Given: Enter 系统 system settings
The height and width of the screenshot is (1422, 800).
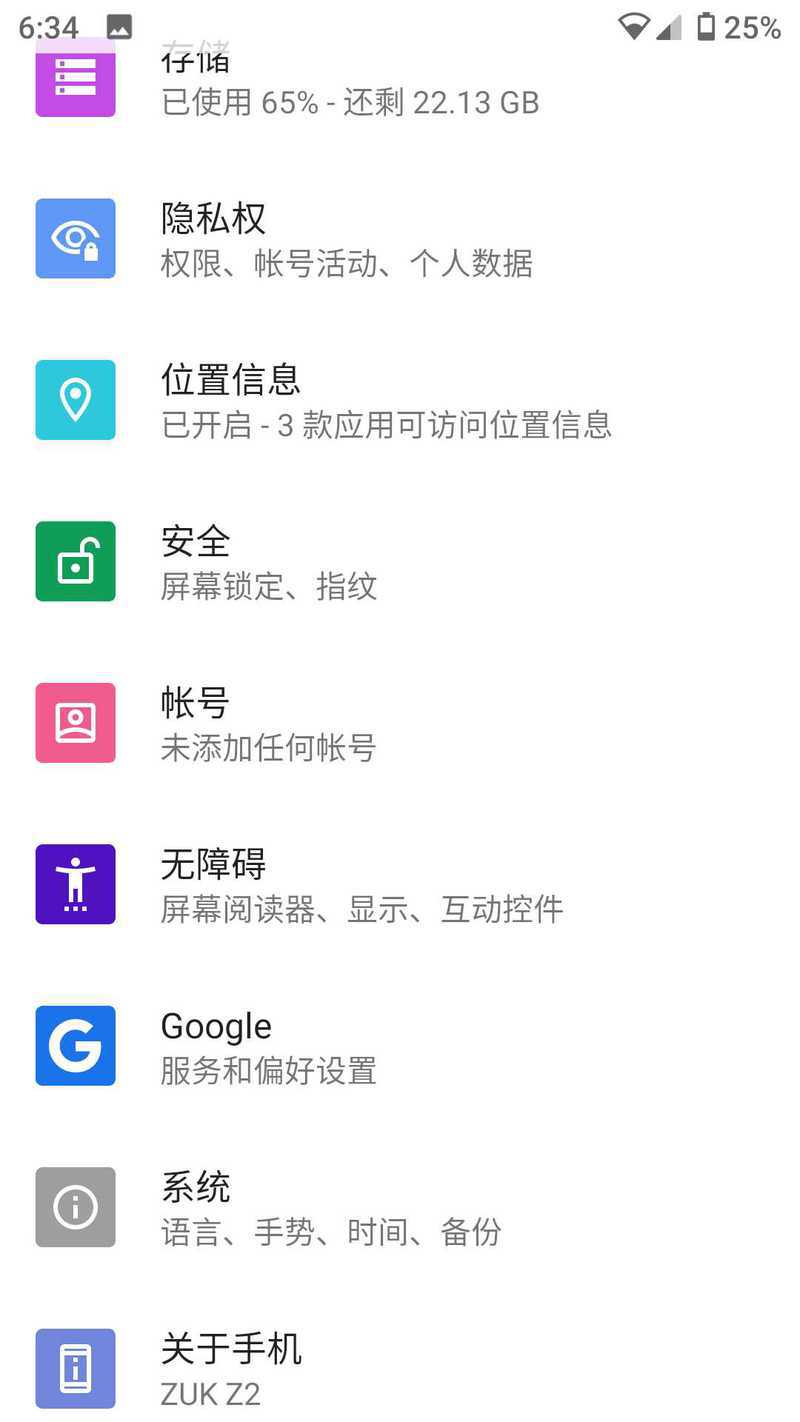Looking at the screenshot, I should click(x=400, y=1207).
